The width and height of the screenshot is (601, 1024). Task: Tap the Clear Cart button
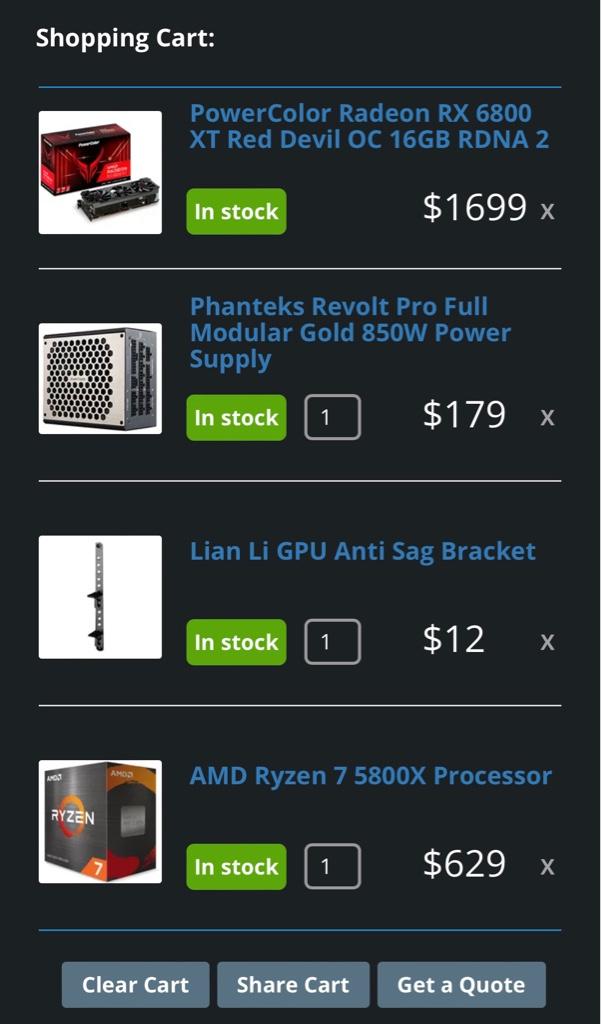[x=135, y=985]
